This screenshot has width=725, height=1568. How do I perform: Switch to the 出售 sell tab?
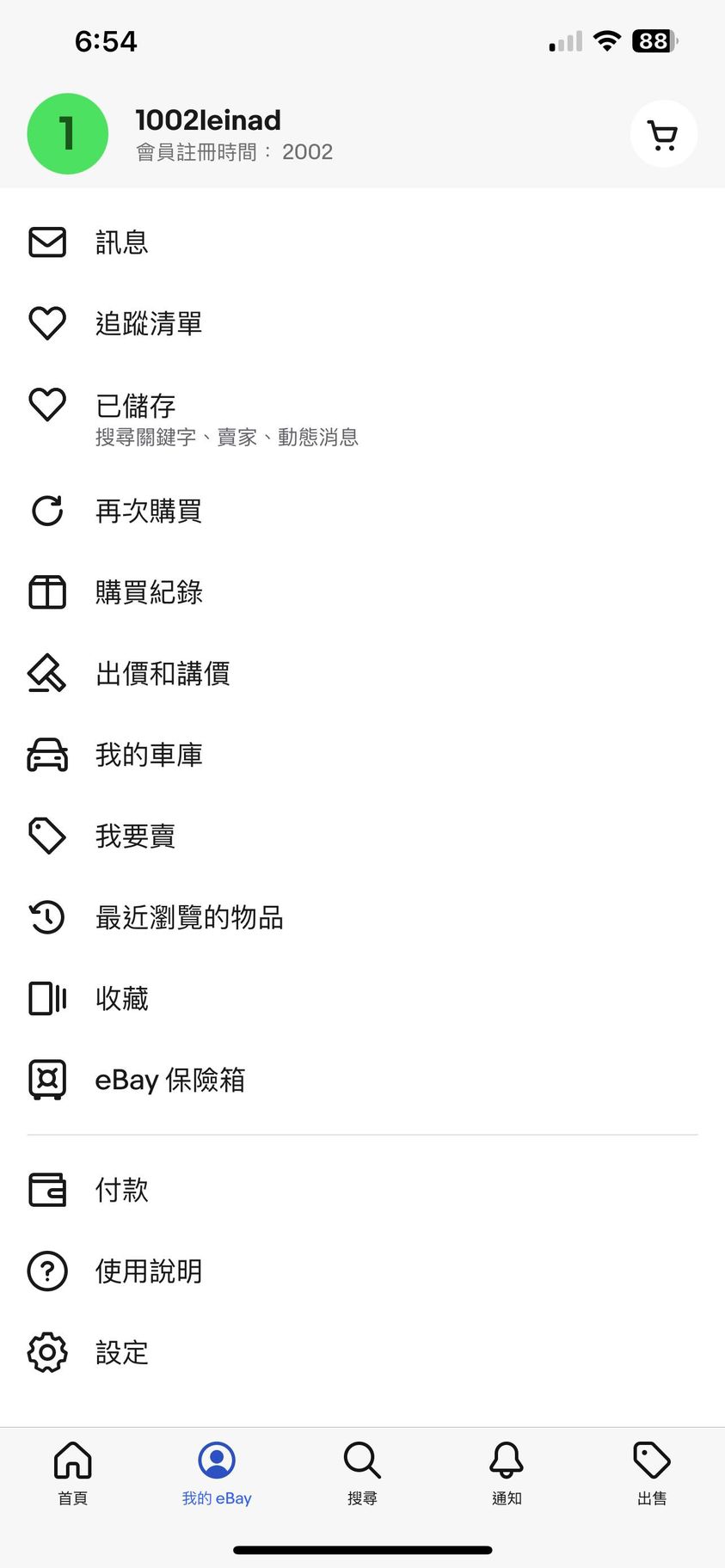coord(652,1473)
